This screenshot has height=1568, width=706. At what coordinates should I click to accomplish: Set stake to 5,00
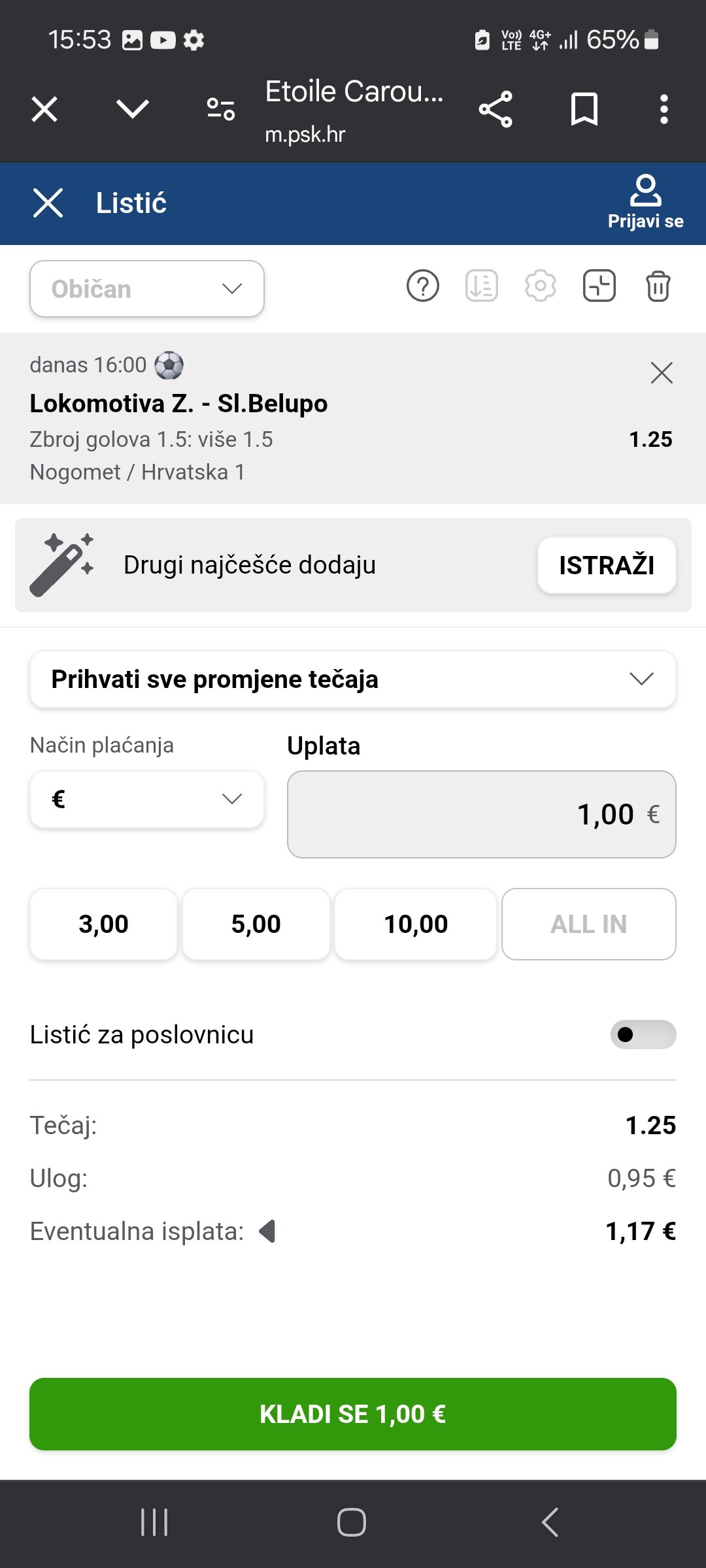click(256, 924)
